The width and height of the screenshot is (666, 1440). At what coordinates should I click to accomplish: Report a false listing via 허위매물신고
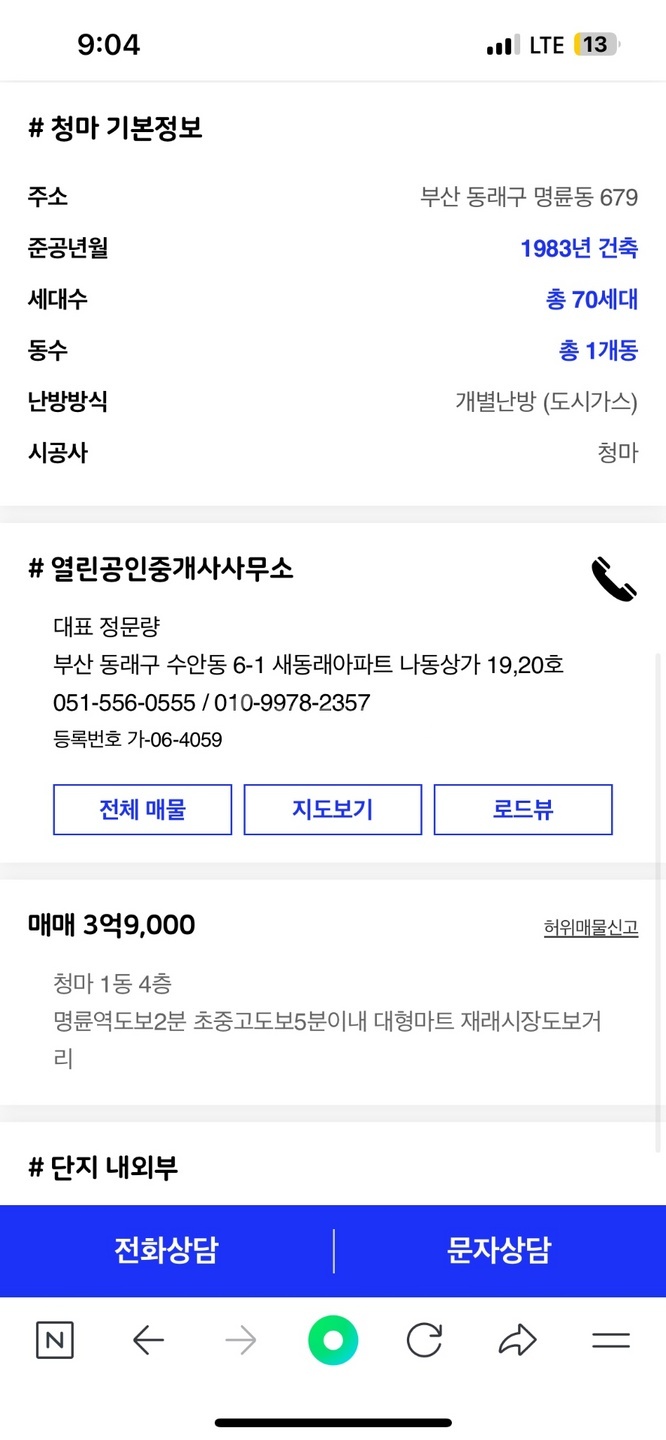591,928
